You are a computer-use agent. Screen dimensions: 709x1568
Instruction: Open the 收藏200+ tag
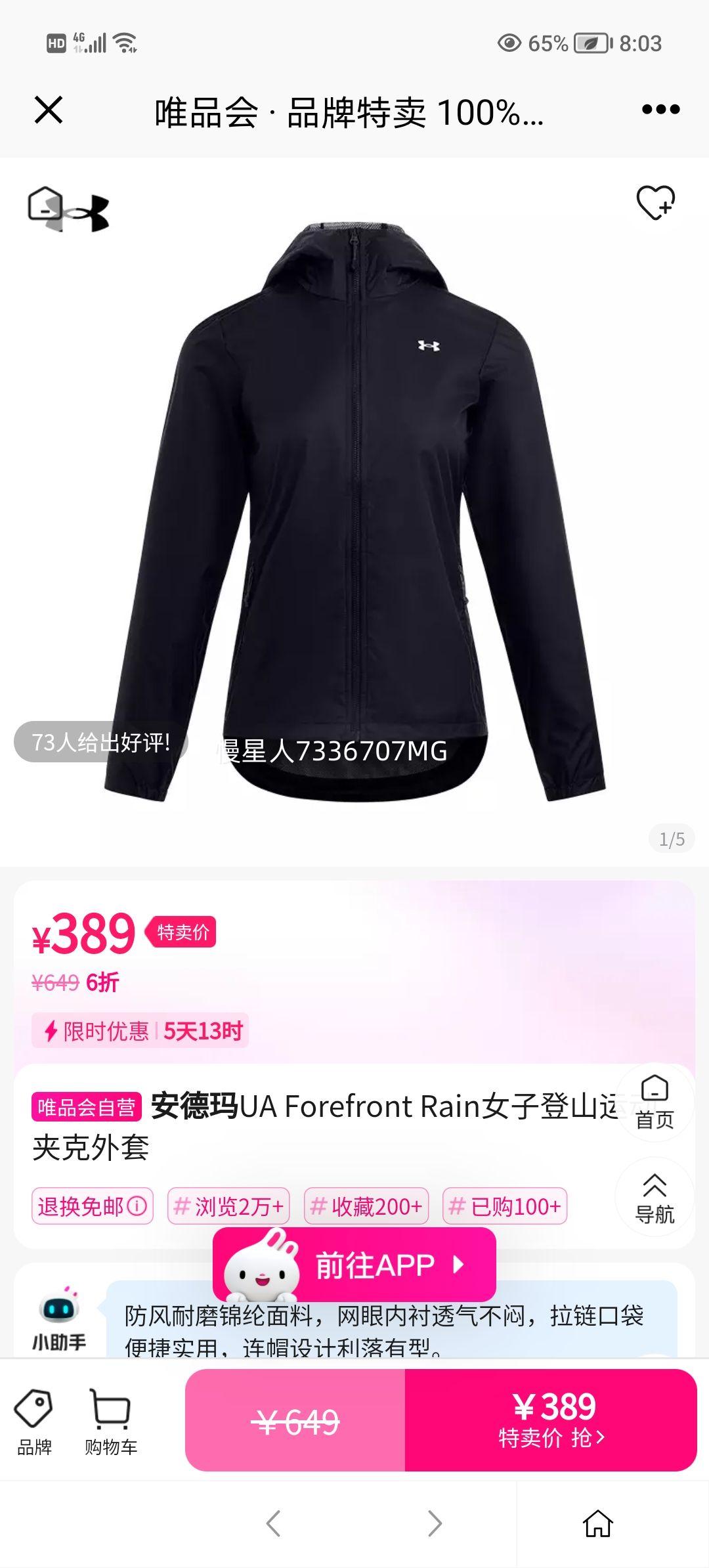click(368, 1206)
